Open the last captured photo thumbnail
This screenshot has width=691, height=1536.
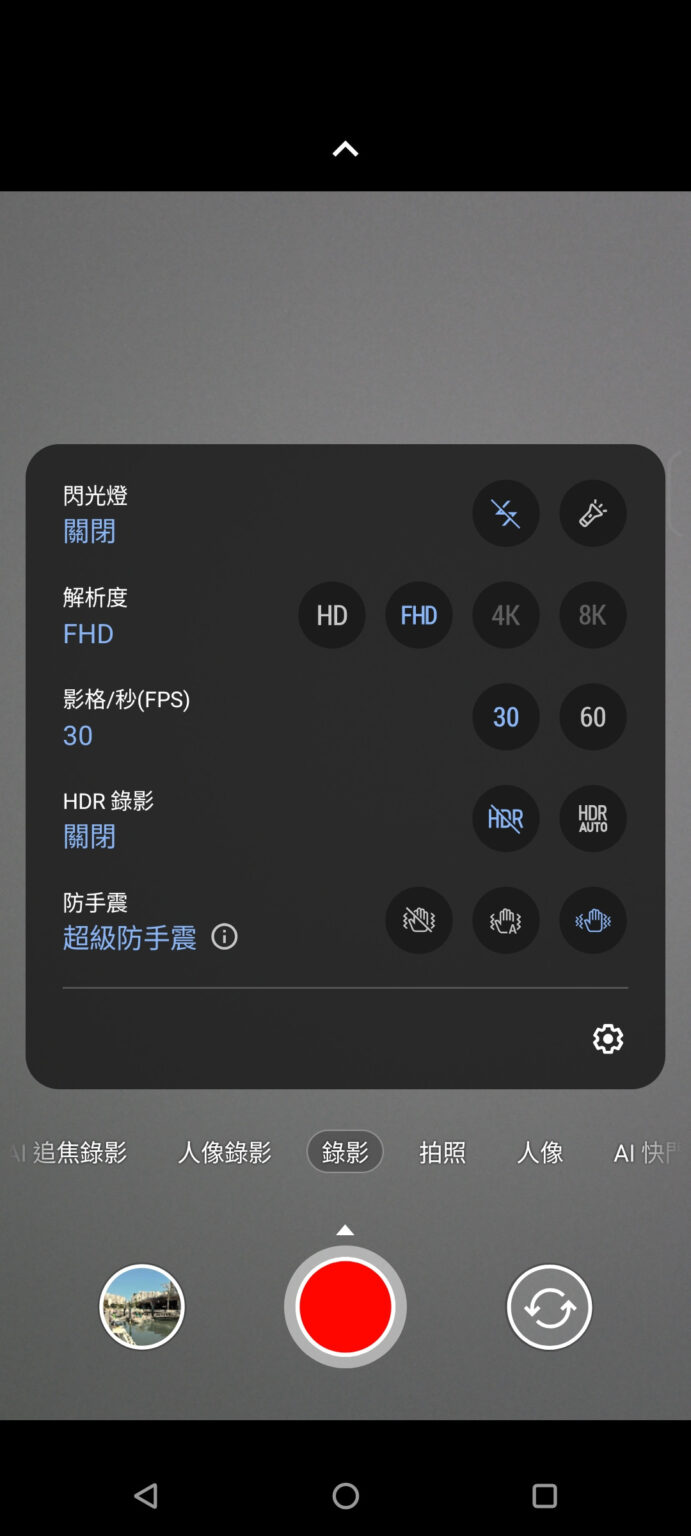coord(142,1306)
